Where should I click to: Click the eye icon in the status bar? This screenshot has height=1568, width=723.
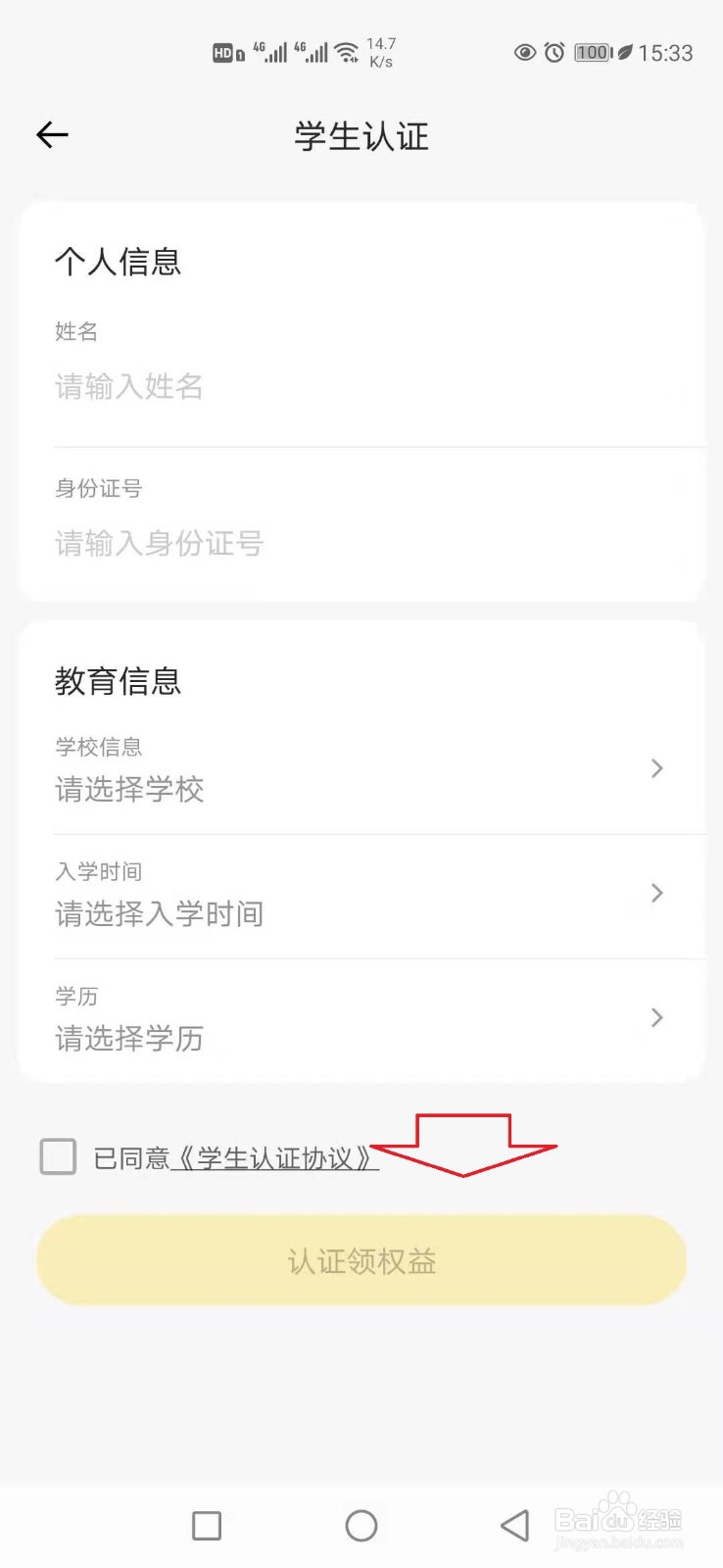525,53
